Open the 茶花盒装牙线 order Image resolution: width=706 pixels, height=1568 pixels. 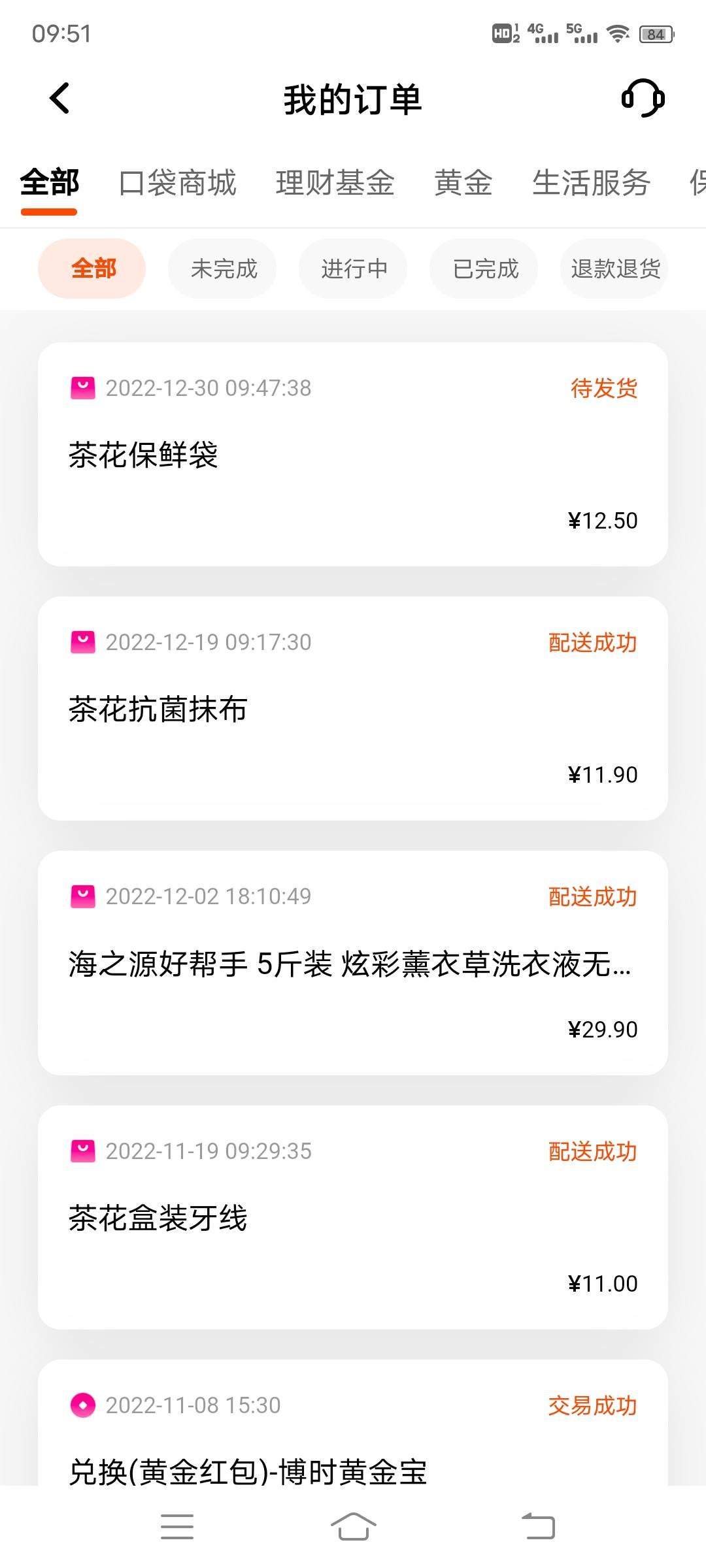(x=353, y=1217)
